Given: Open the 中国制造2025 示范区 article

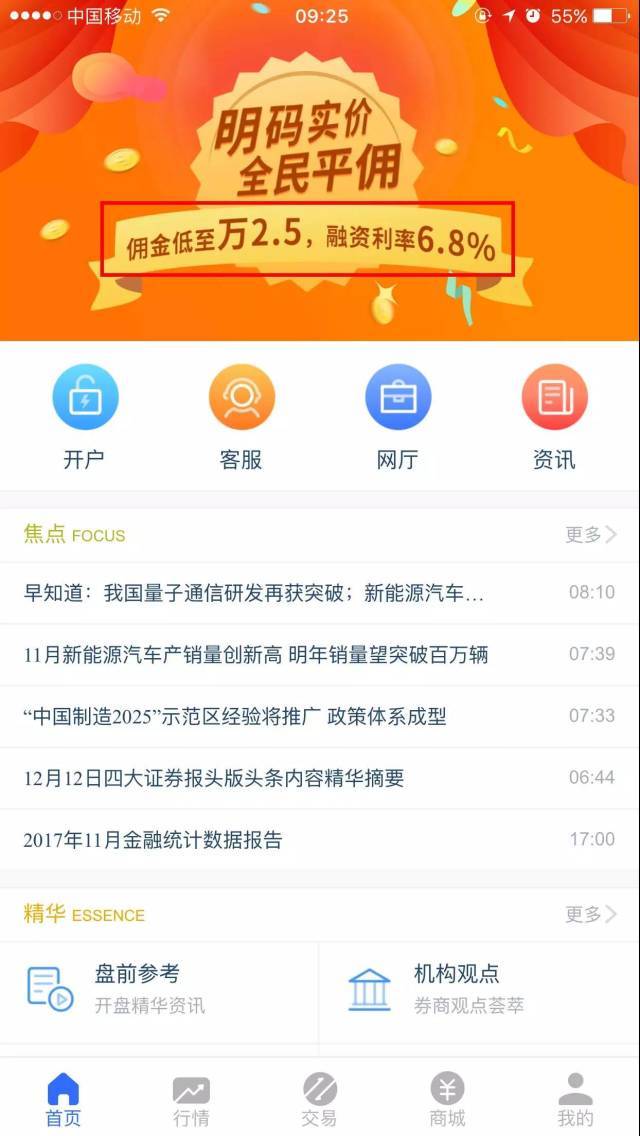Looking at the screenshot, I should coord(235,716).
